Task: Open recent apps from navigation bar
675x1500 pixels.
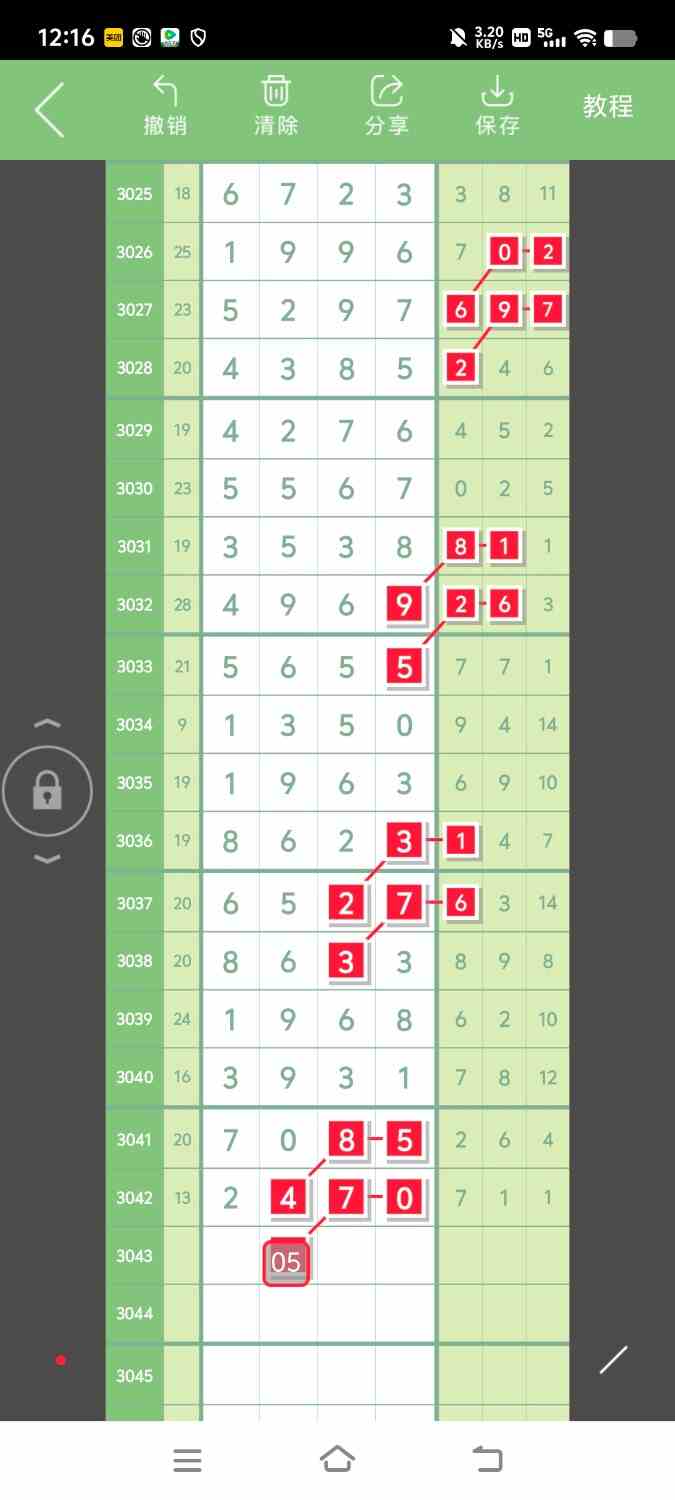Action: click(187, 1460)
